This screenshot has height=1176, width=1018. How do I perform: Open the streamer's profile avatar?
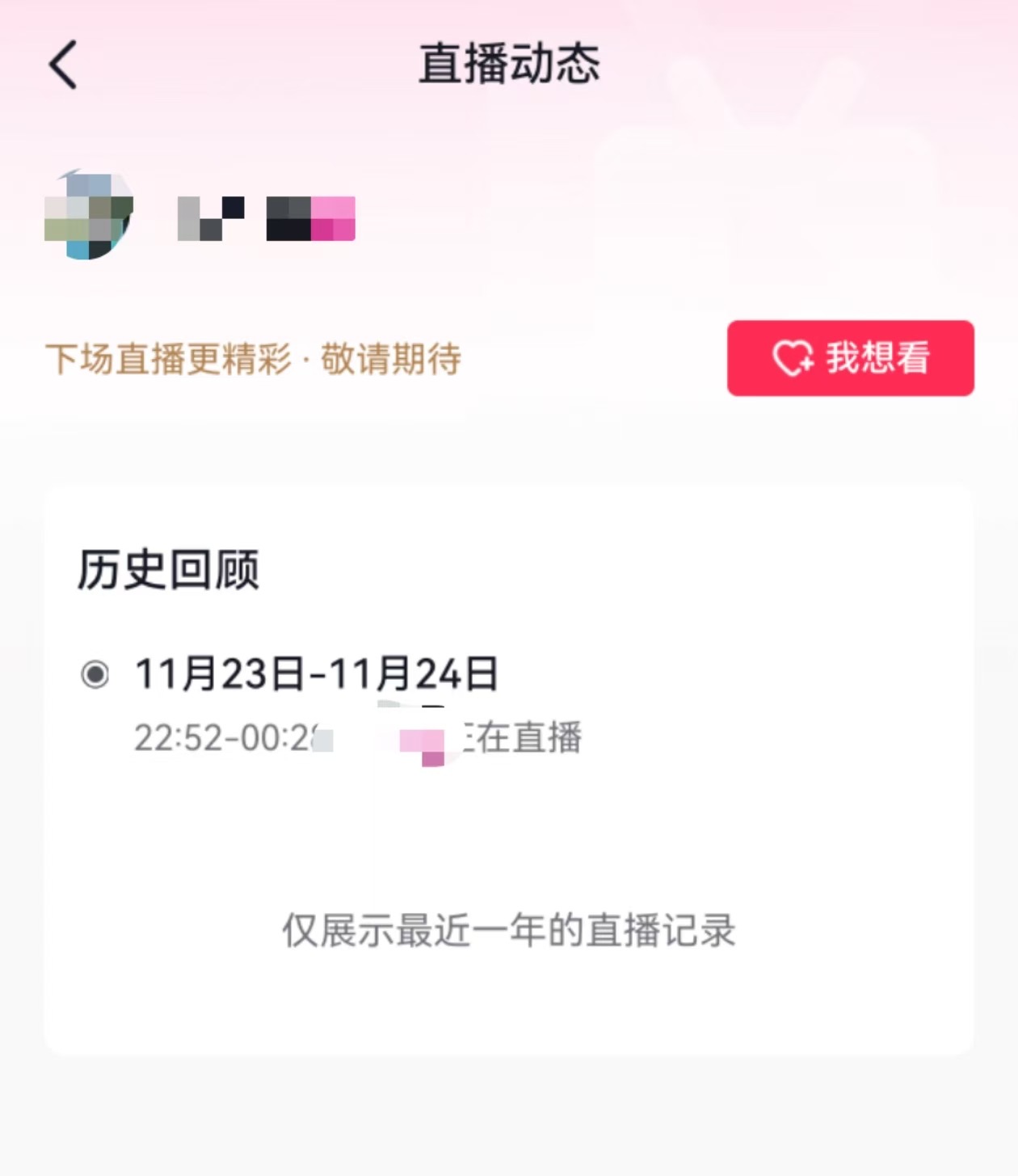89,215
